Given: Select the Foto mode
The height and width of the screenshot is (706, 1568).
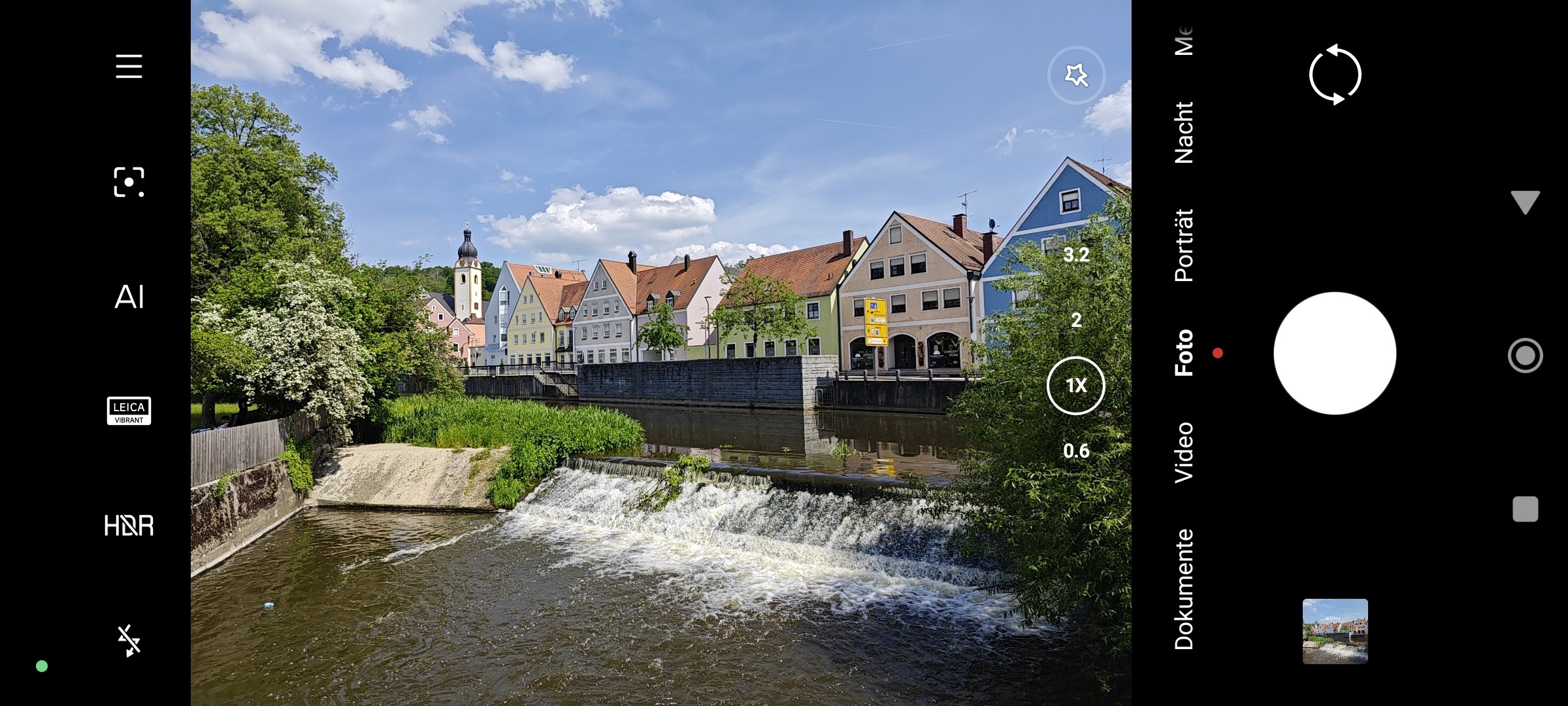Looking at the screenshot, I should [x=1184, y=353].
